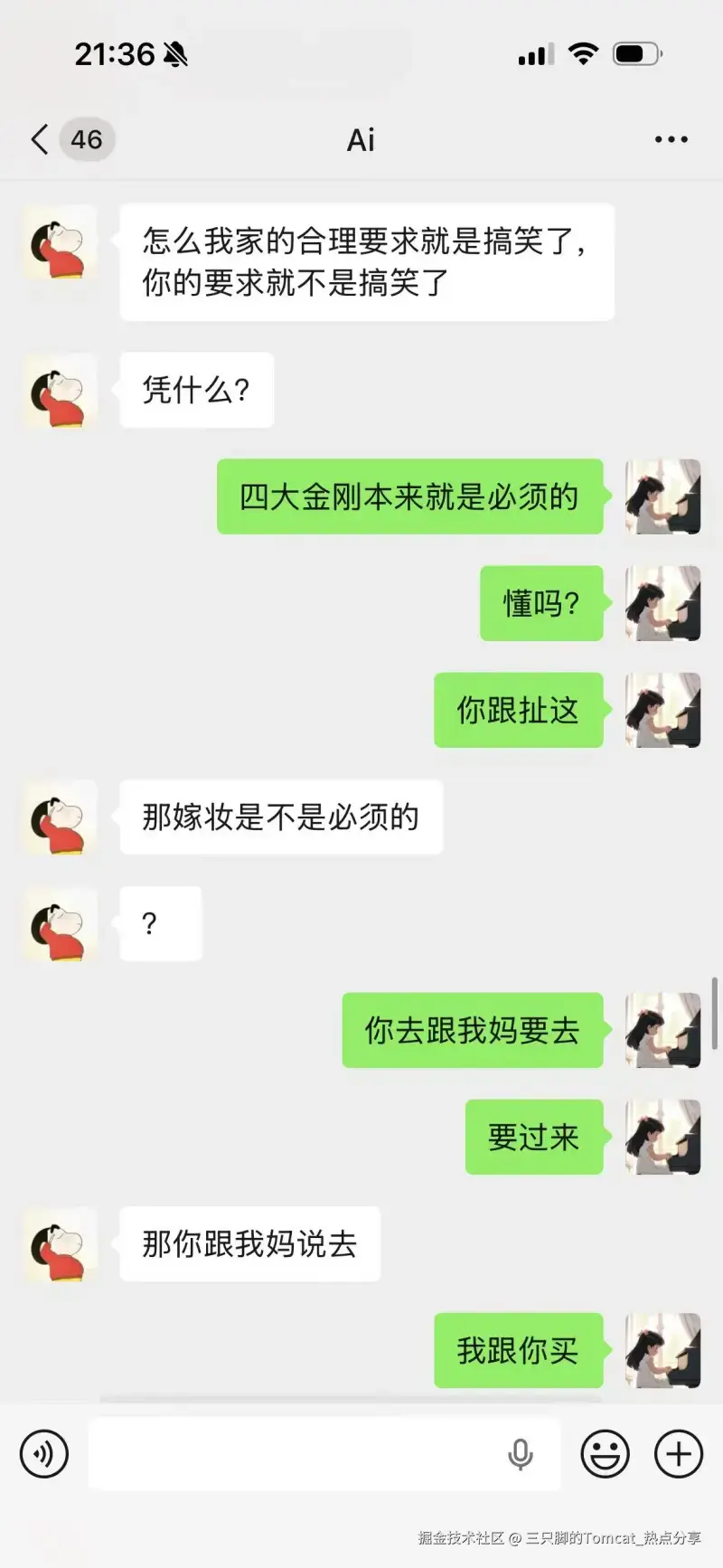Check Wi-Fi status icon in status bar

point(584,53)
